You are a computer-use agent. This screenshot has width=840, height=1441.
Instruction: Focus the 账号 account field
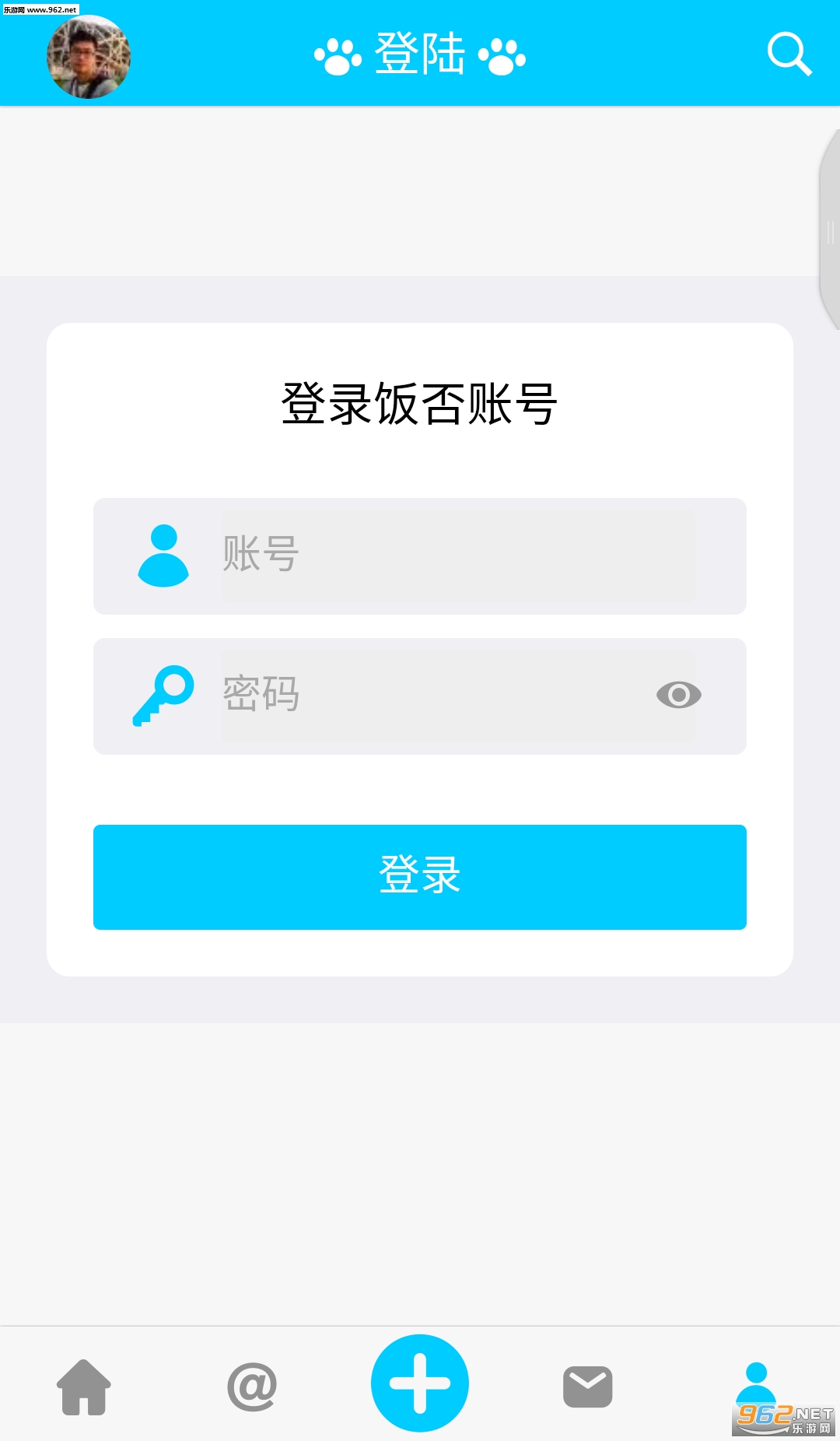click(x=457, y=556)
